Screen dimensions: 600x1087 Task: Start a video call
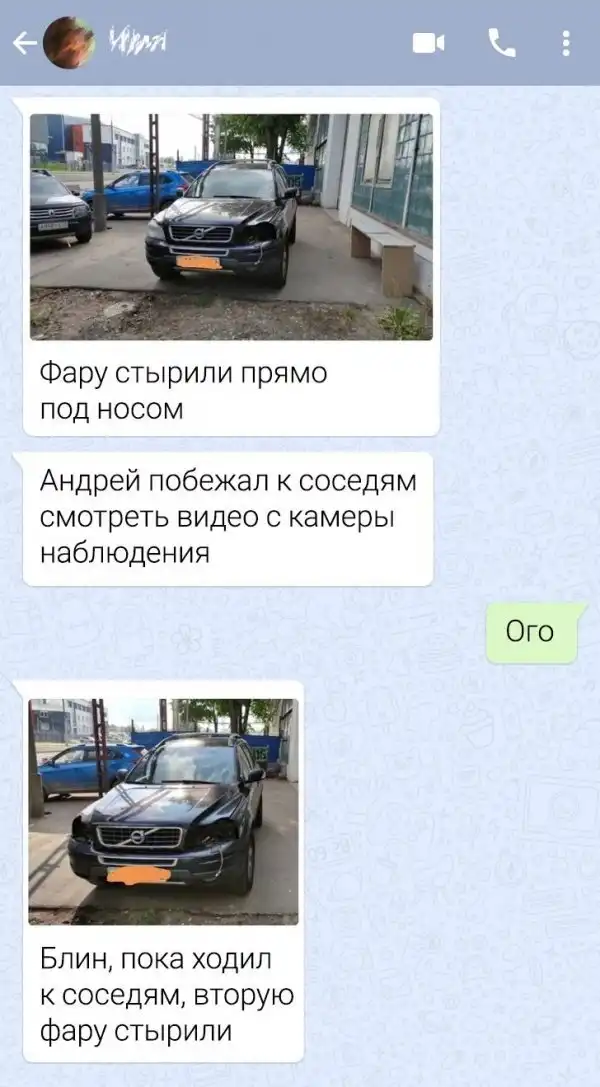click(428, 43)
